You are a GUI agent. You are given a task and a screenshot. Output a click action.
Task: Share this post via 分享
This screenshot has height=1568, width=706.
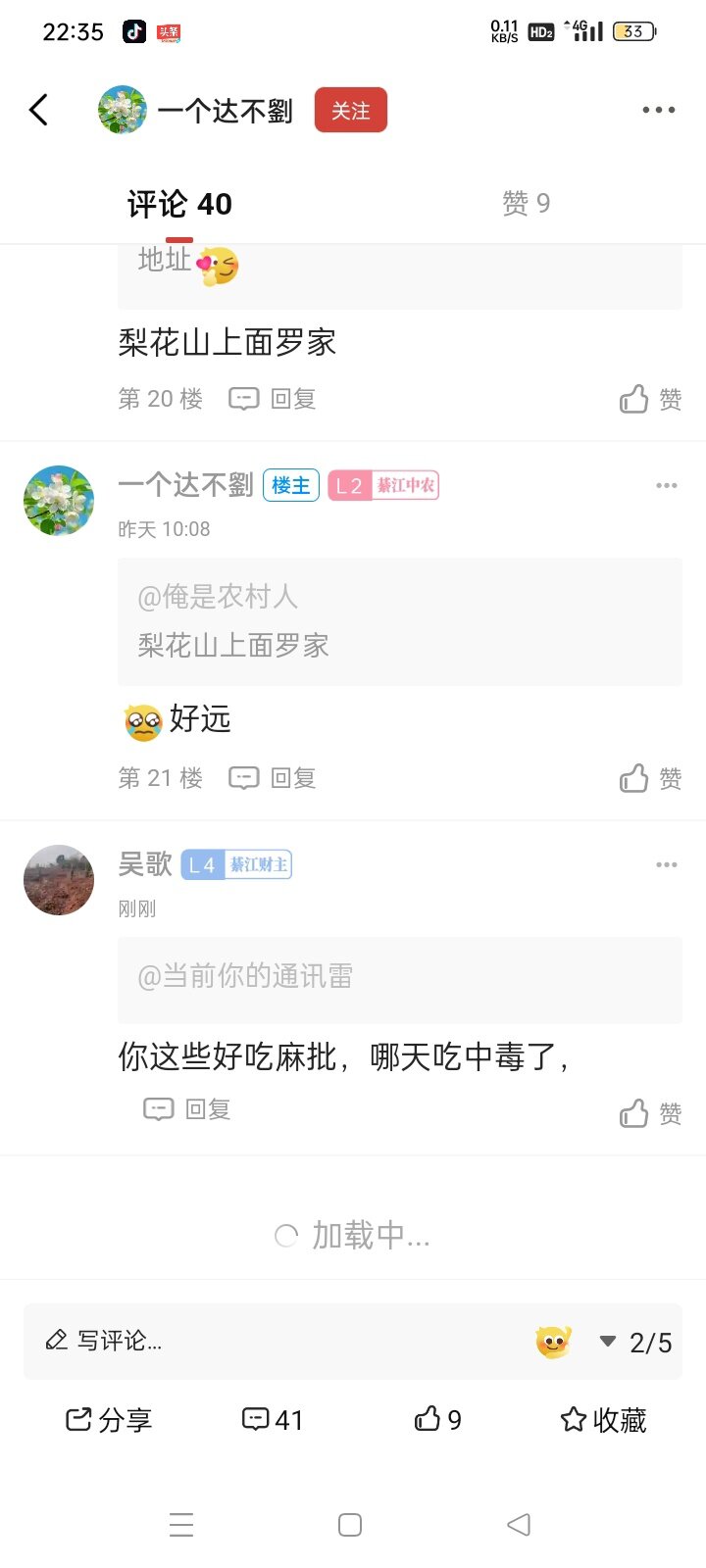point(108,1419)
